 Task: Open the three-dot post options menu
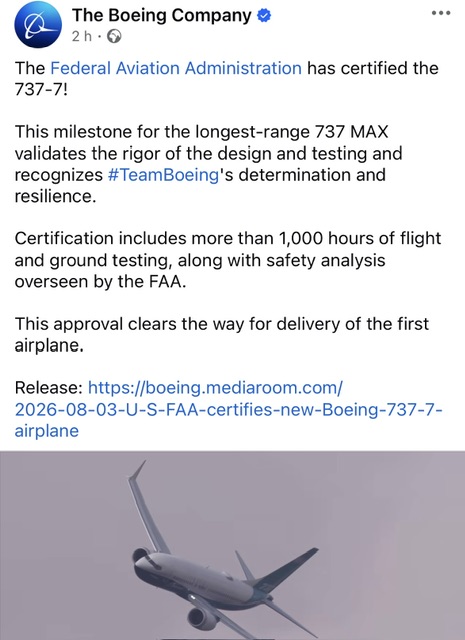pyautogui.click(x=441, y=13)
